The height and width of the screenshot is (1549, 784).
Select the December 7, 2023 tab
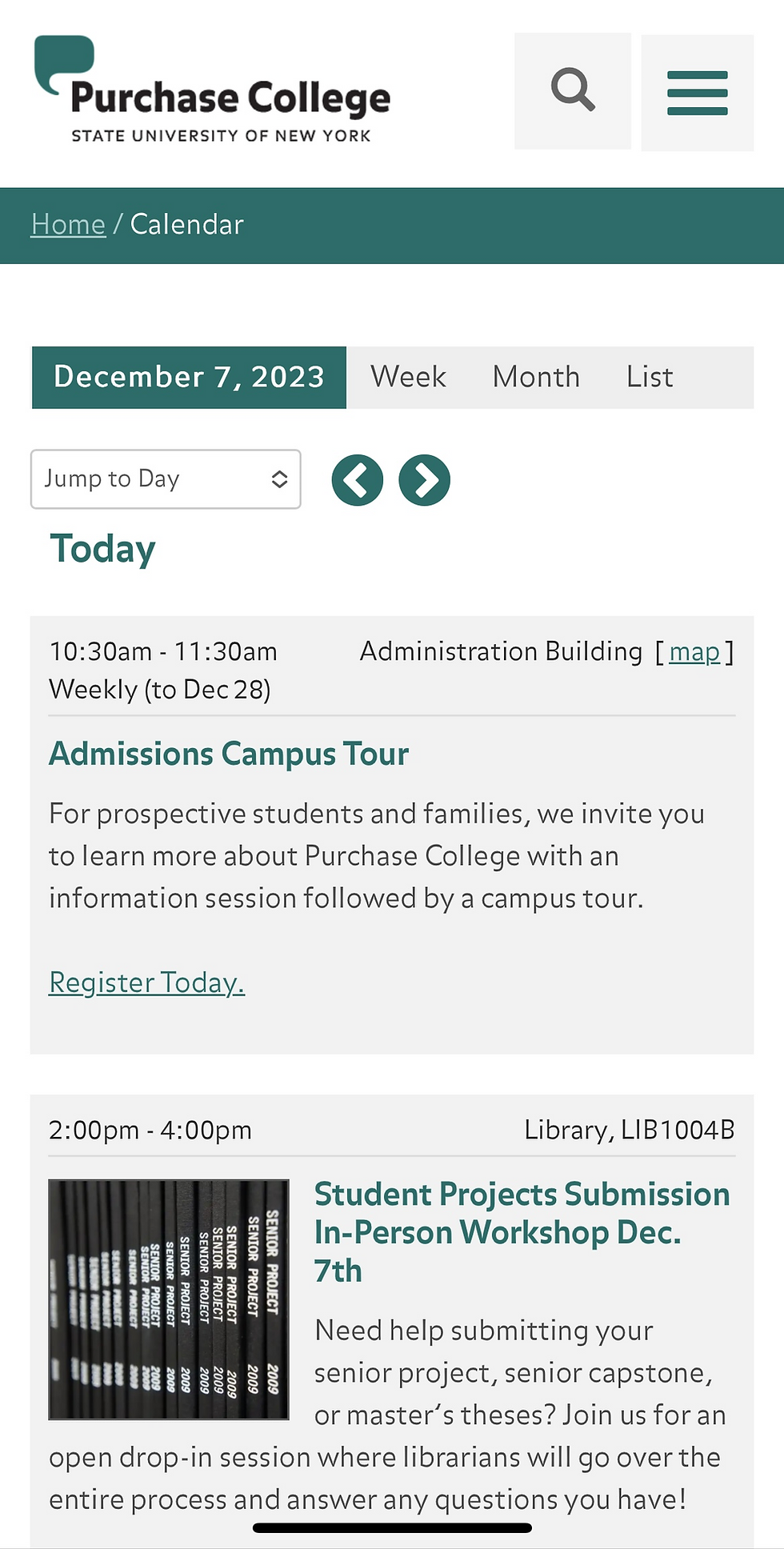189,377
